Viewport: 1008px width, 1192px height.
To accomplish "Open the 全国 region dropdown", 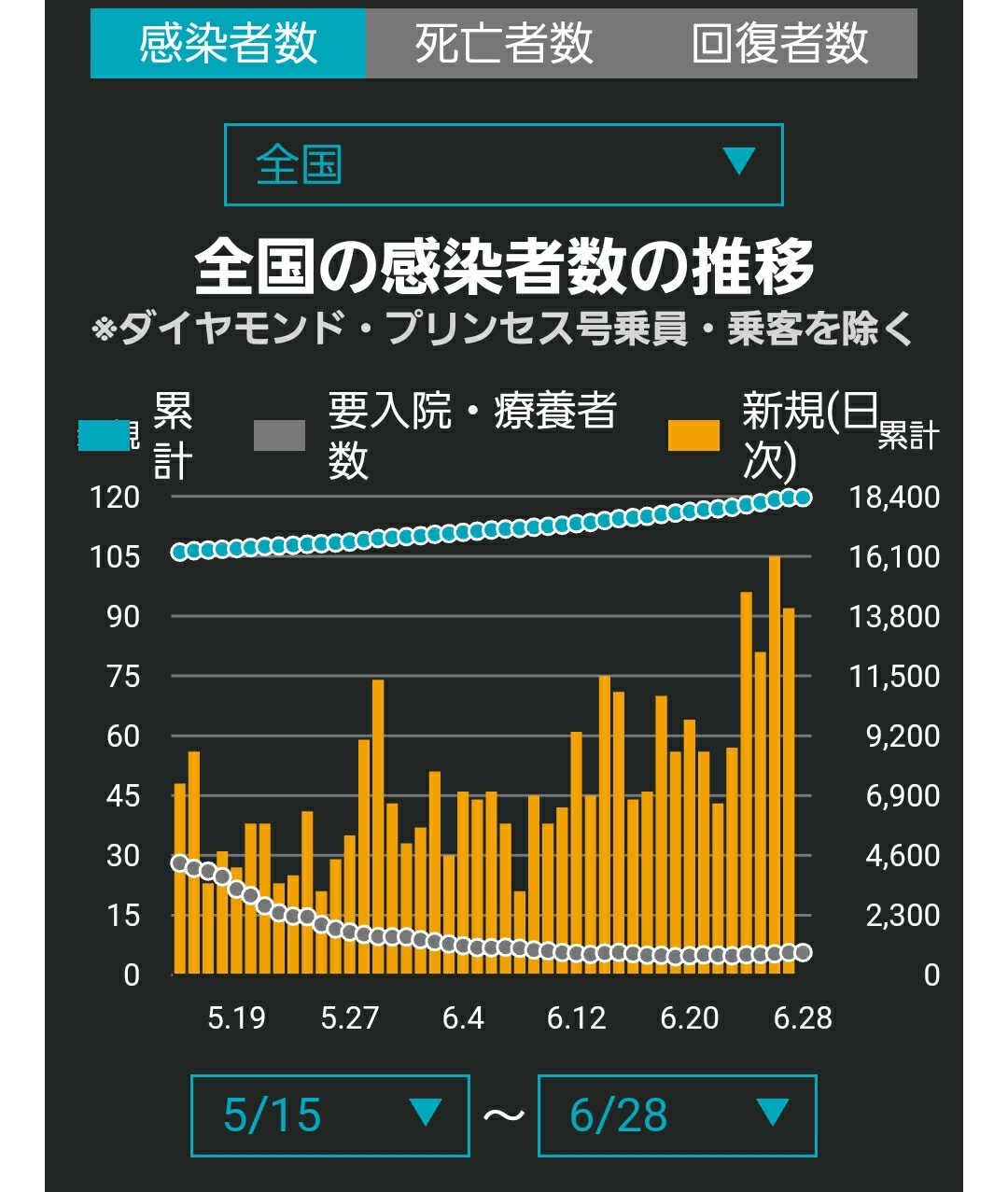I will tap(503, 164).
